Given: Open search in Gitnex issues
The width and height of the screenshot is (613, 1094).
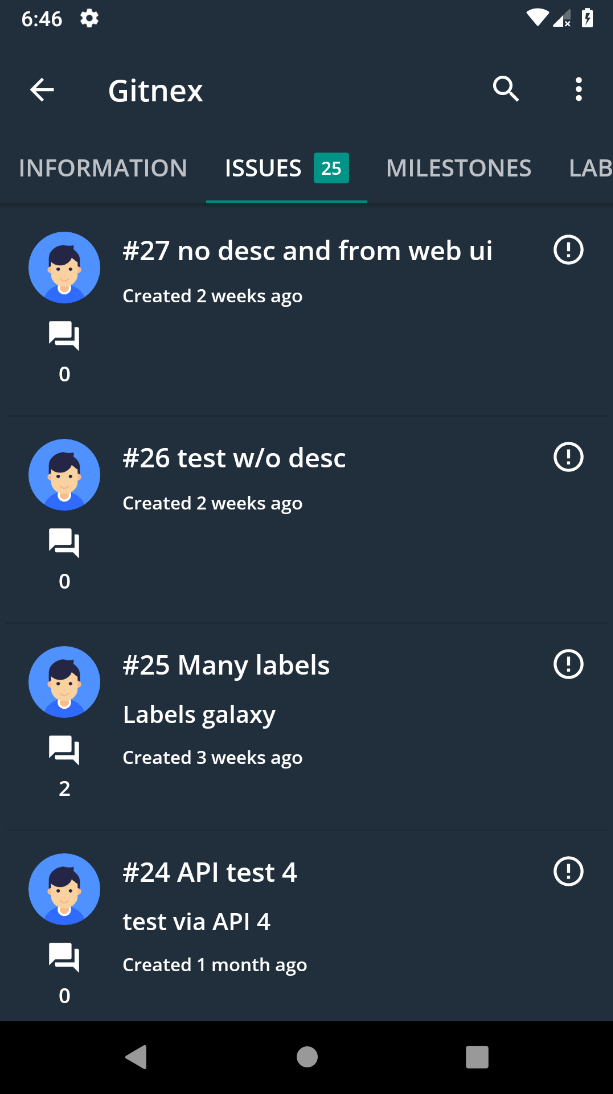Looking at the screenshot, I should click(x=506, y=90).
